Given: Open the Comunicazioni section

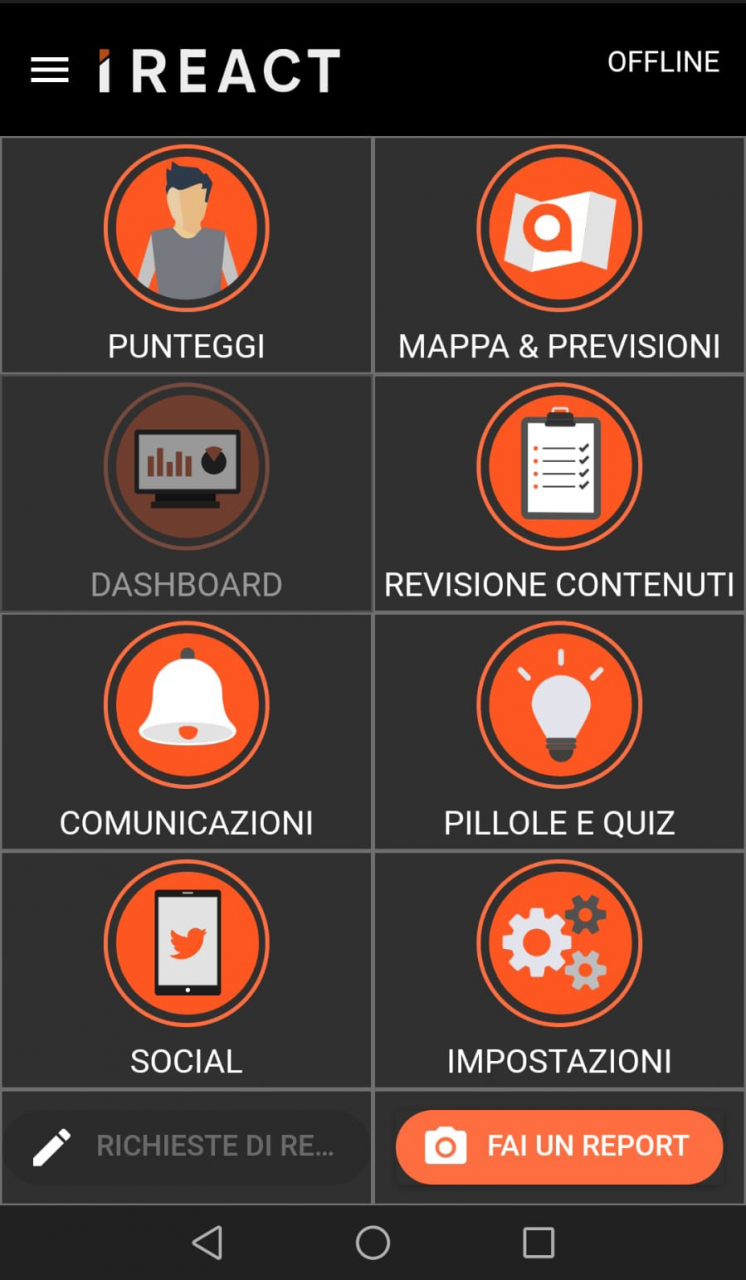Looking at the screenshot, I should (x=186, y=731).
